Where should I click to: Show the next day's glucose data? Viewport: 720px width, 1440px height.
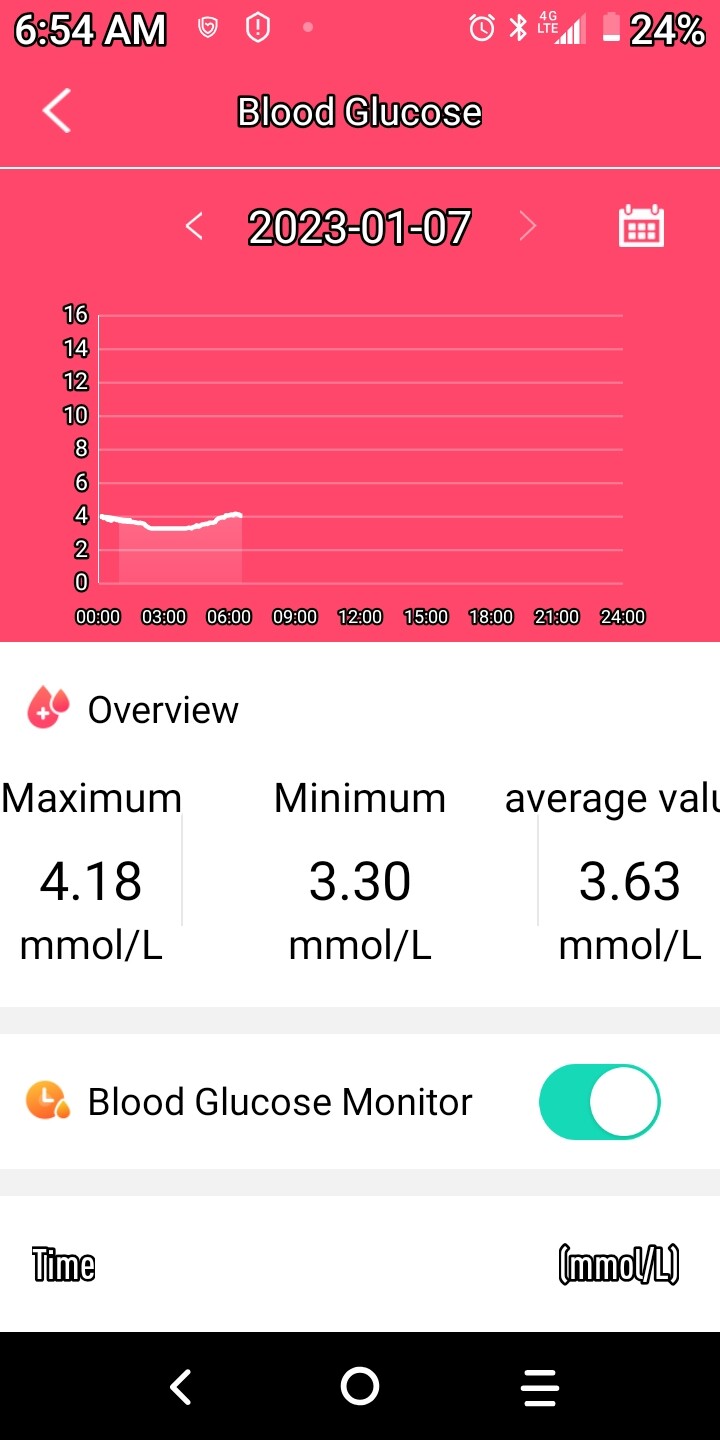click(528, 227)
